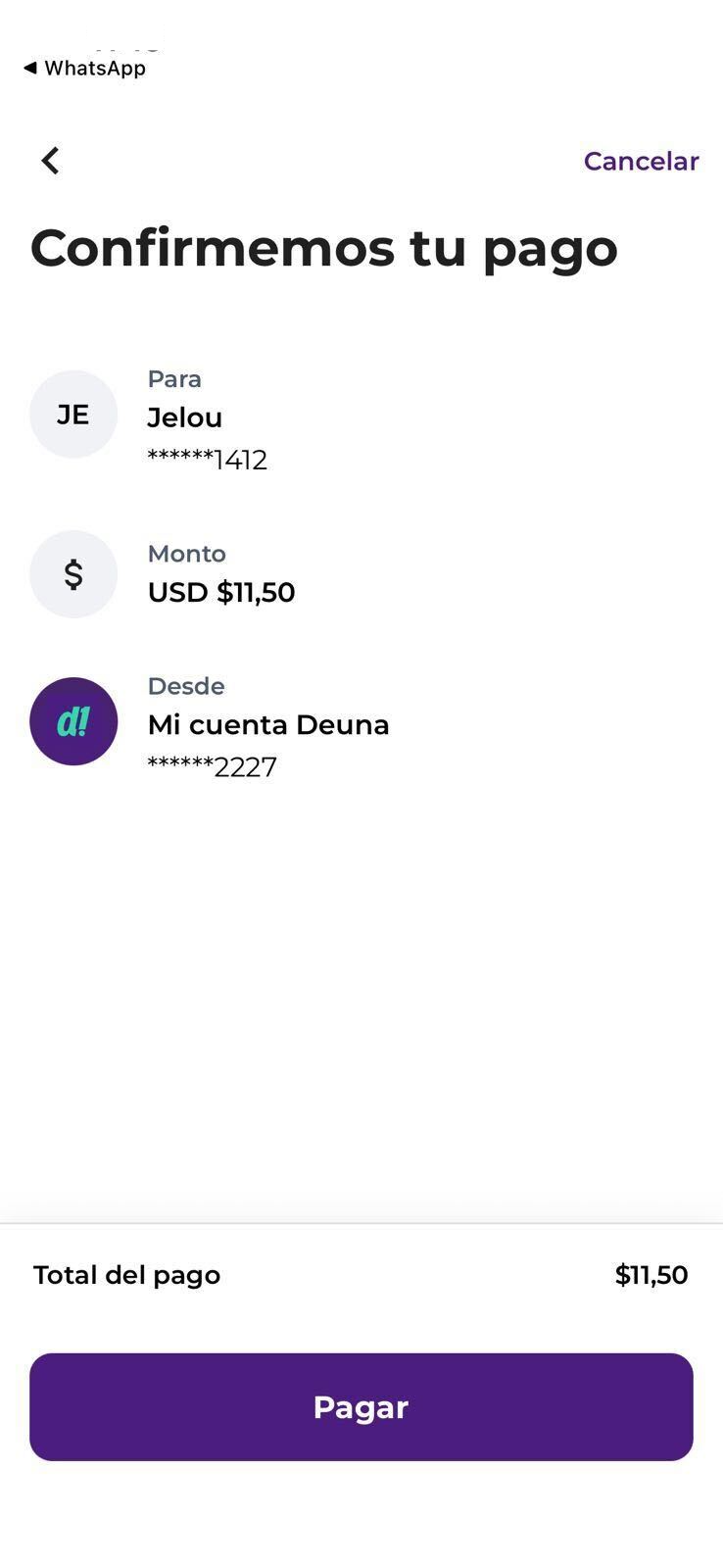The image size is (723, 1568).
Task: Expand the Mi cuenta Deuna entry
Action: coord(267,724)
